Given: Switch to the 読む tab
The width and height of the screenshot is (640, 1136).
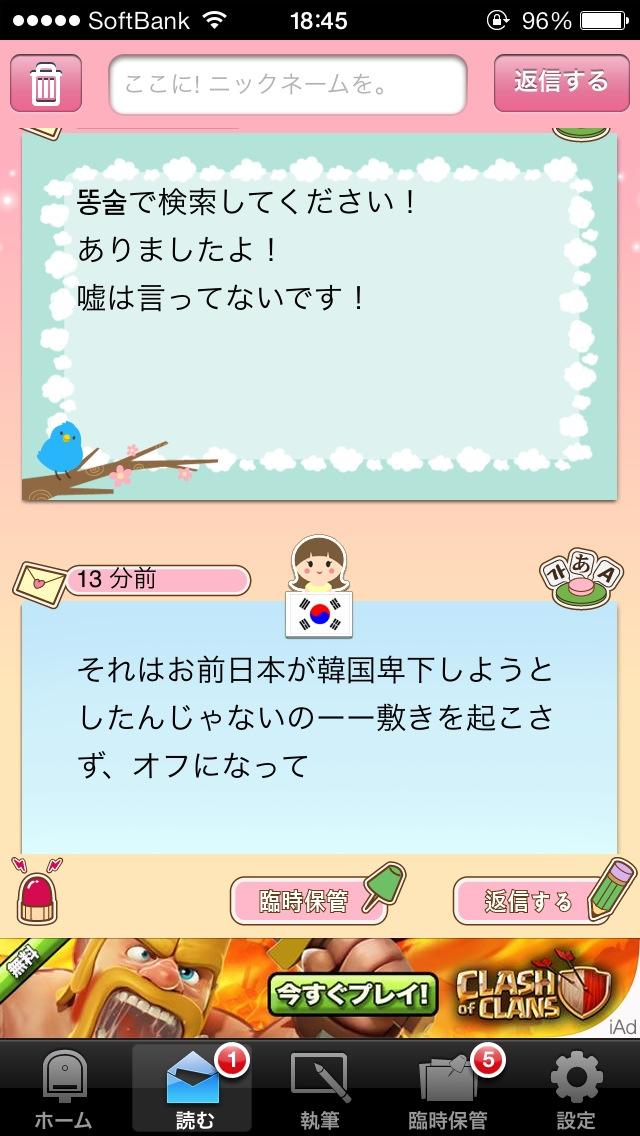Looking at the screenshot, I should point(192,1089).
